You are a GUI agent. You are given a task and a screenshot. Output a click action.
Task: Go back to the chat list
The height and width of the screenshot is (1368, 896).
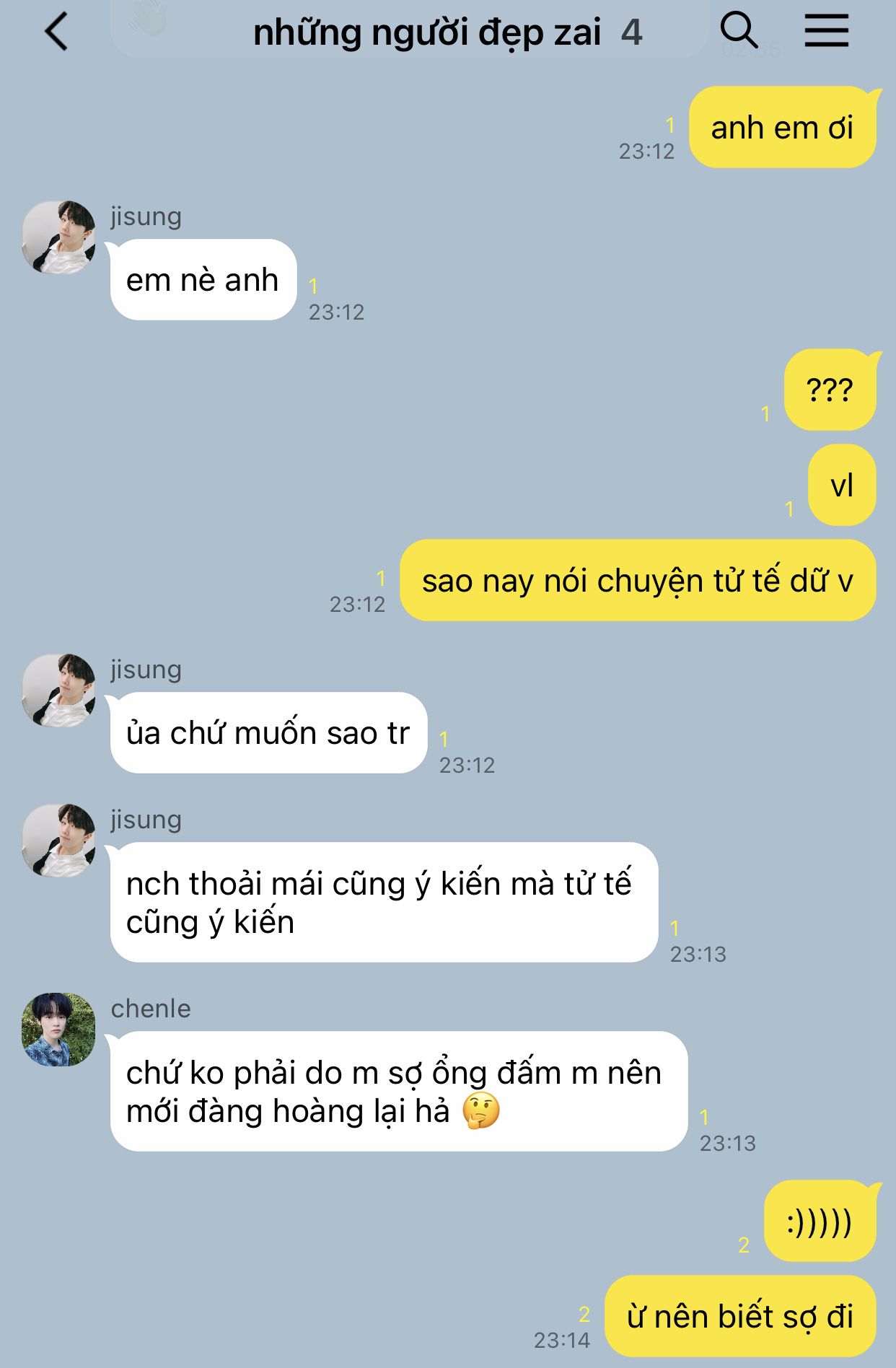coord(56,32)
